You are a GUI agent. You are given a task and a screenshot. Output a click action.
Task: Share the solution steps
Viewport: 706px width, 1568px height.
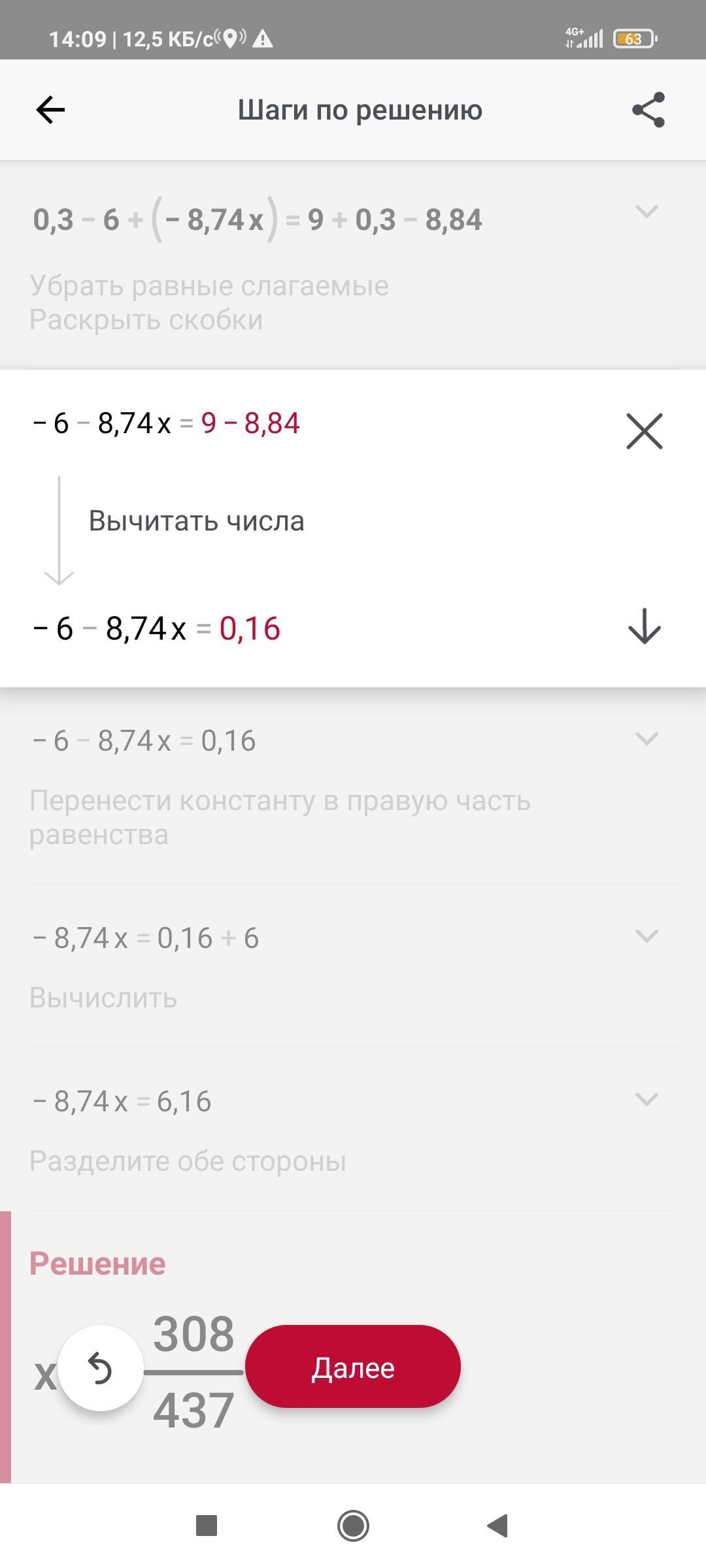coord(648,110)
